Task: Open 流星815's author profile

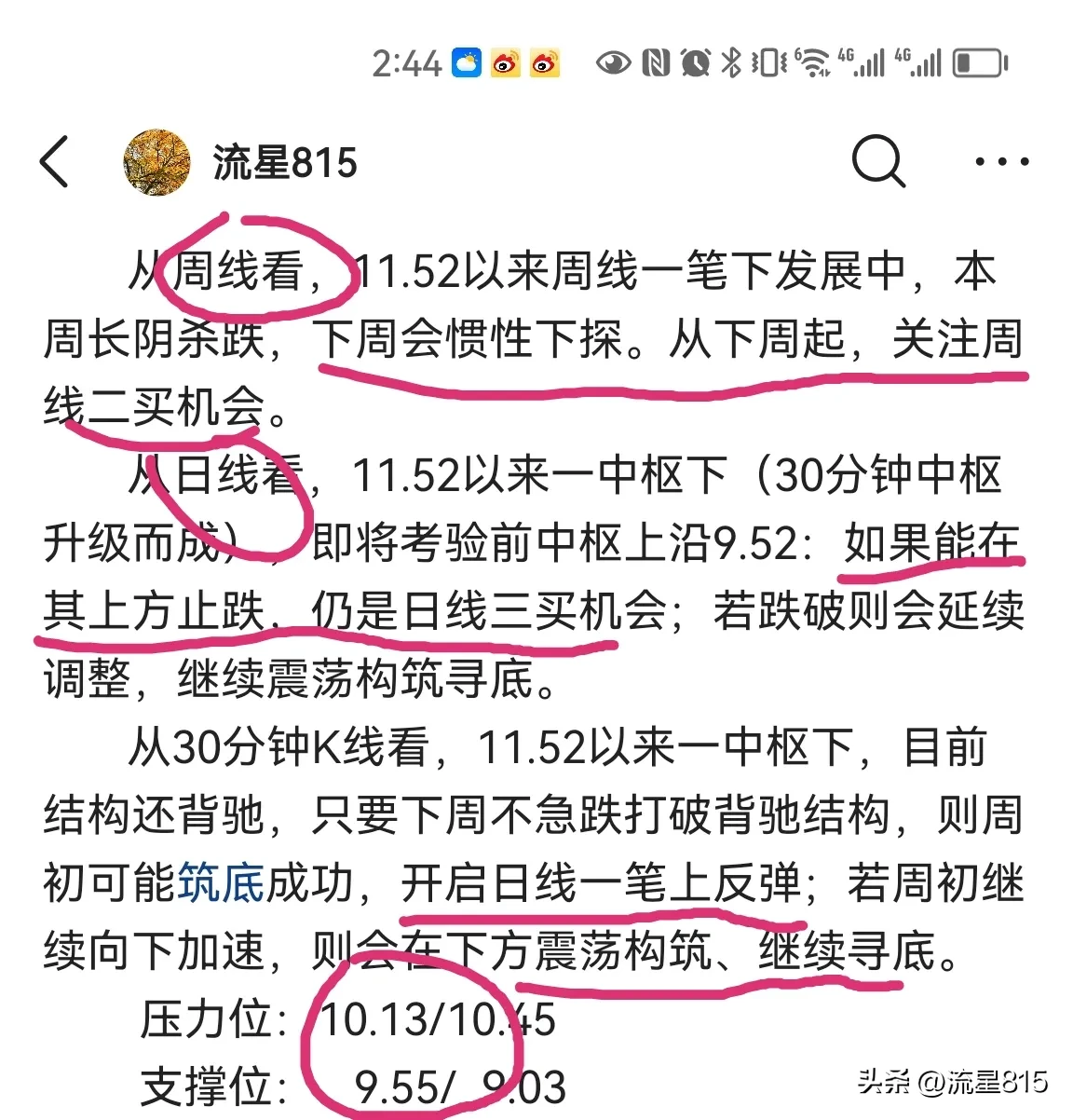Action: (284, 163)
